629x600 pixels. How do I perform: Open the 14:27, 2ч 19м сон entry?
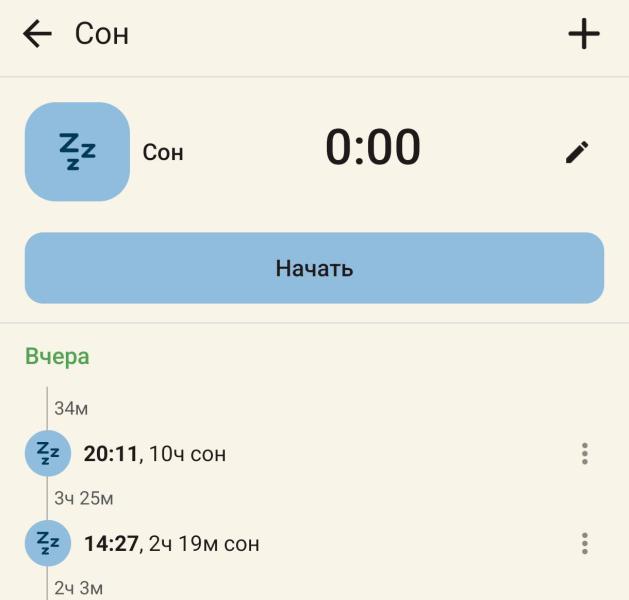click(x=172, y=544)
